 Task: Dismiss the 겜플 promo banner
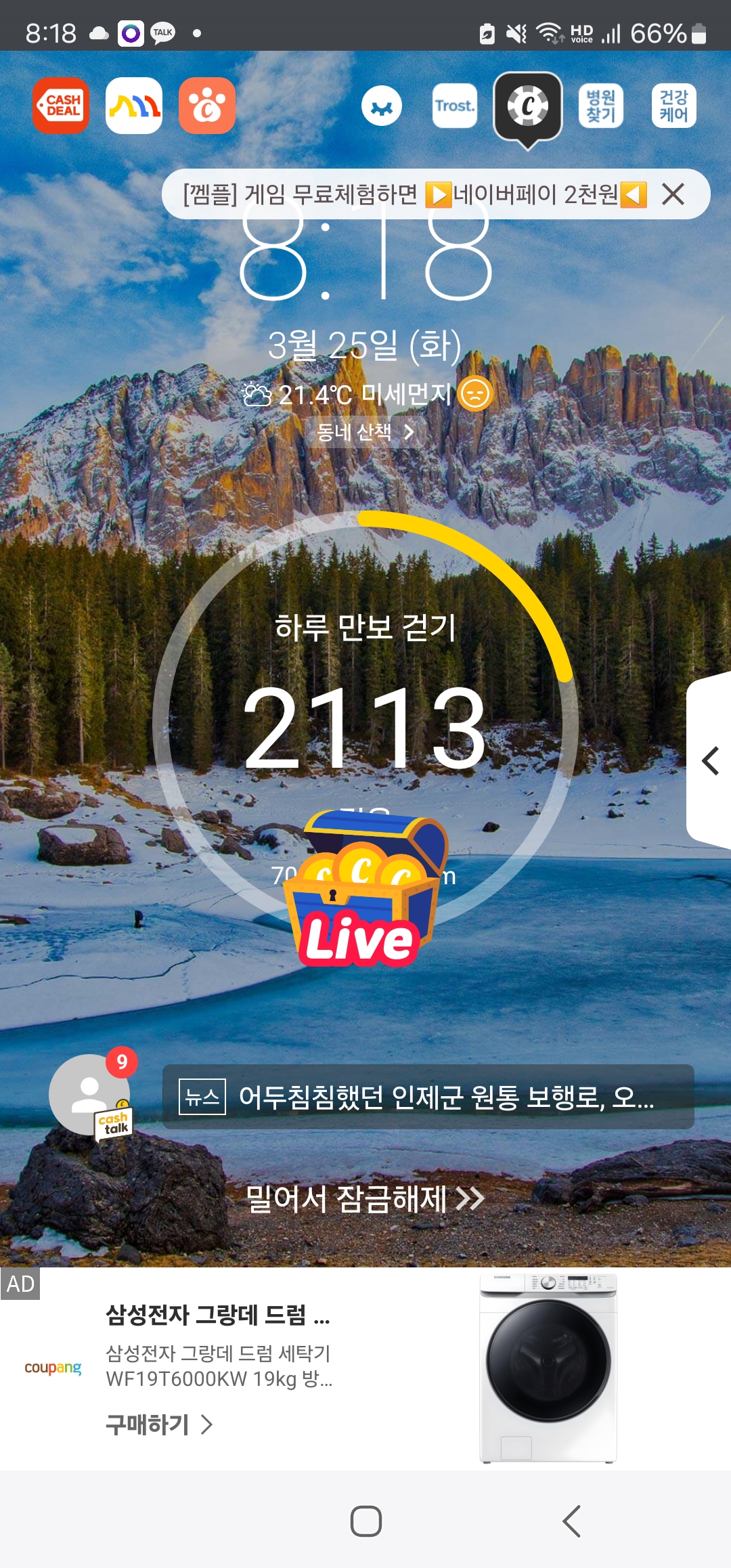click(673, 194)
